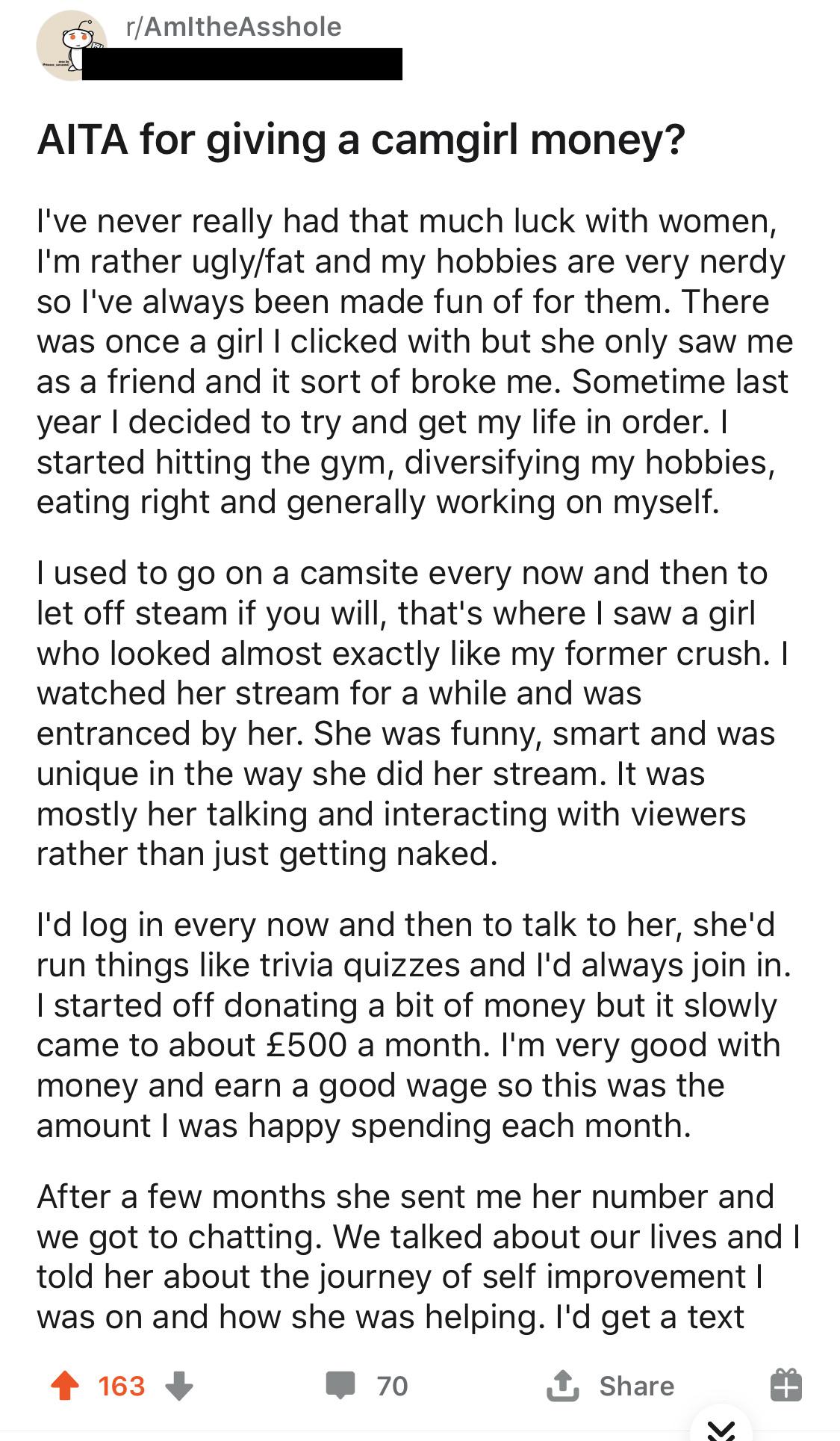Viewport: 840px width, 1441px height.
Task: Open the r/AmItheAsshole subreddit link
Action: [234, 27]
